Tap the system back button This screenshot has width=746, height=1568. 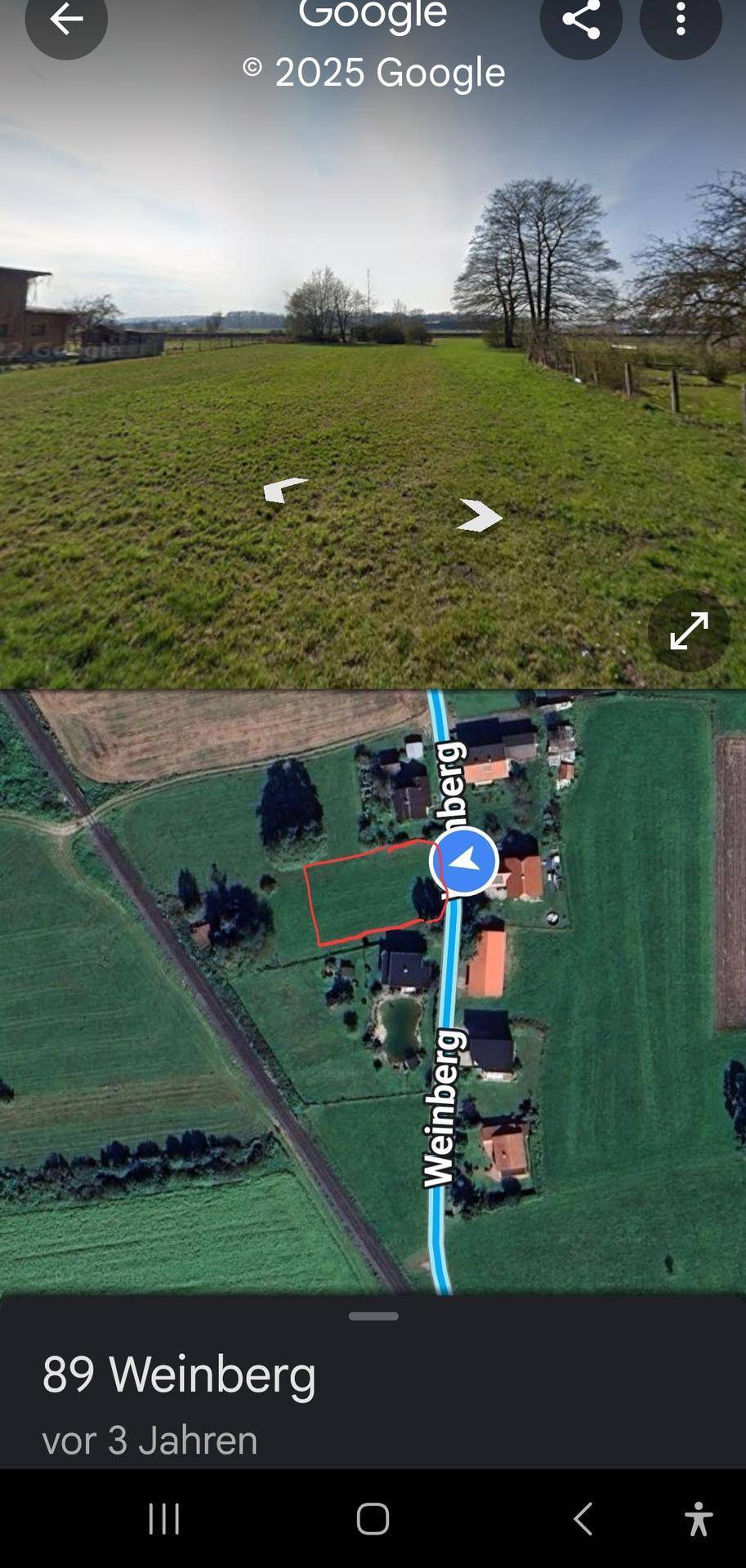(x=582, y=1519)
